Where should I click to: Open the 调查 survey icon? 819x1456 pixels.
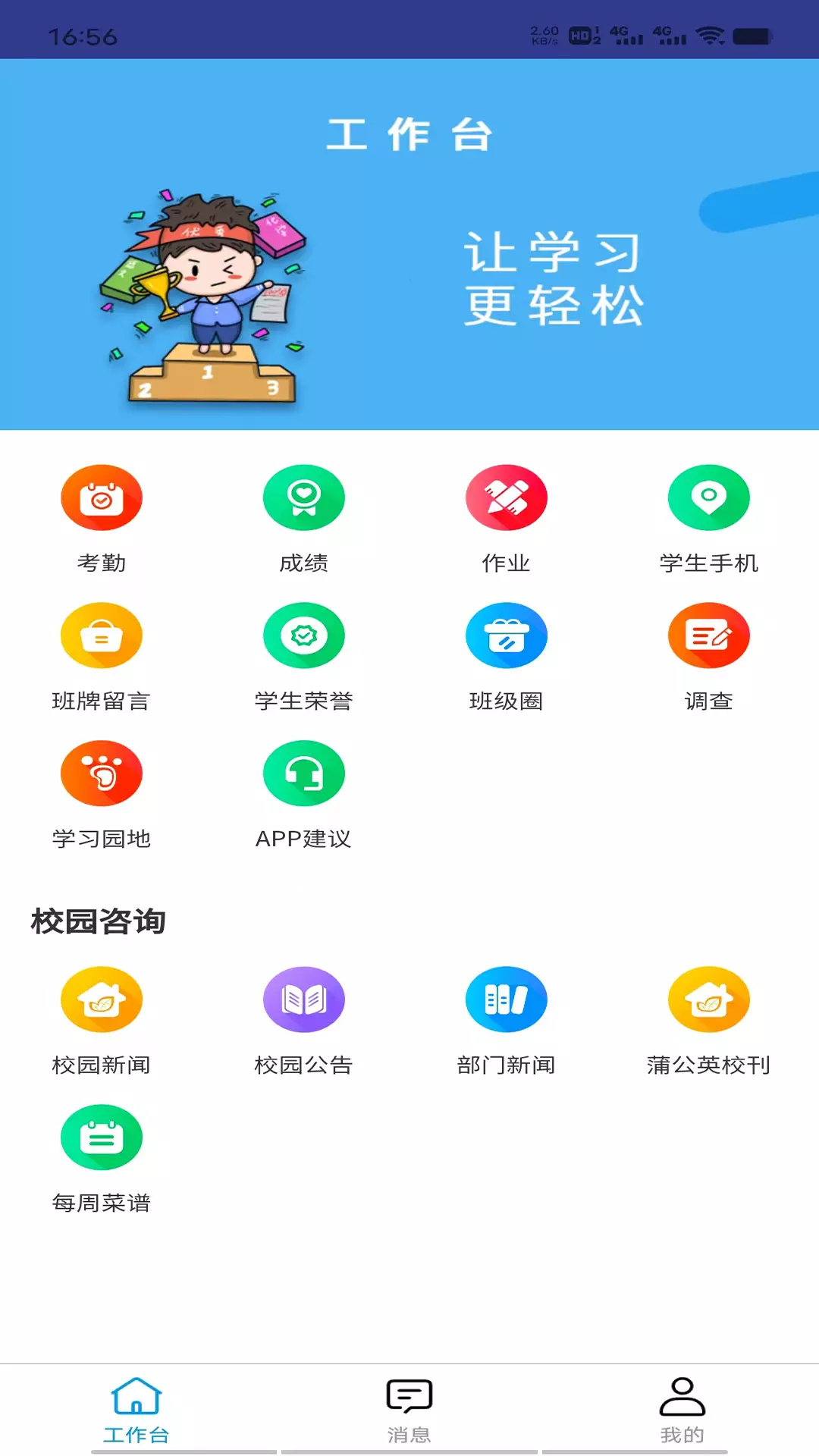click(x=709, y=635)
